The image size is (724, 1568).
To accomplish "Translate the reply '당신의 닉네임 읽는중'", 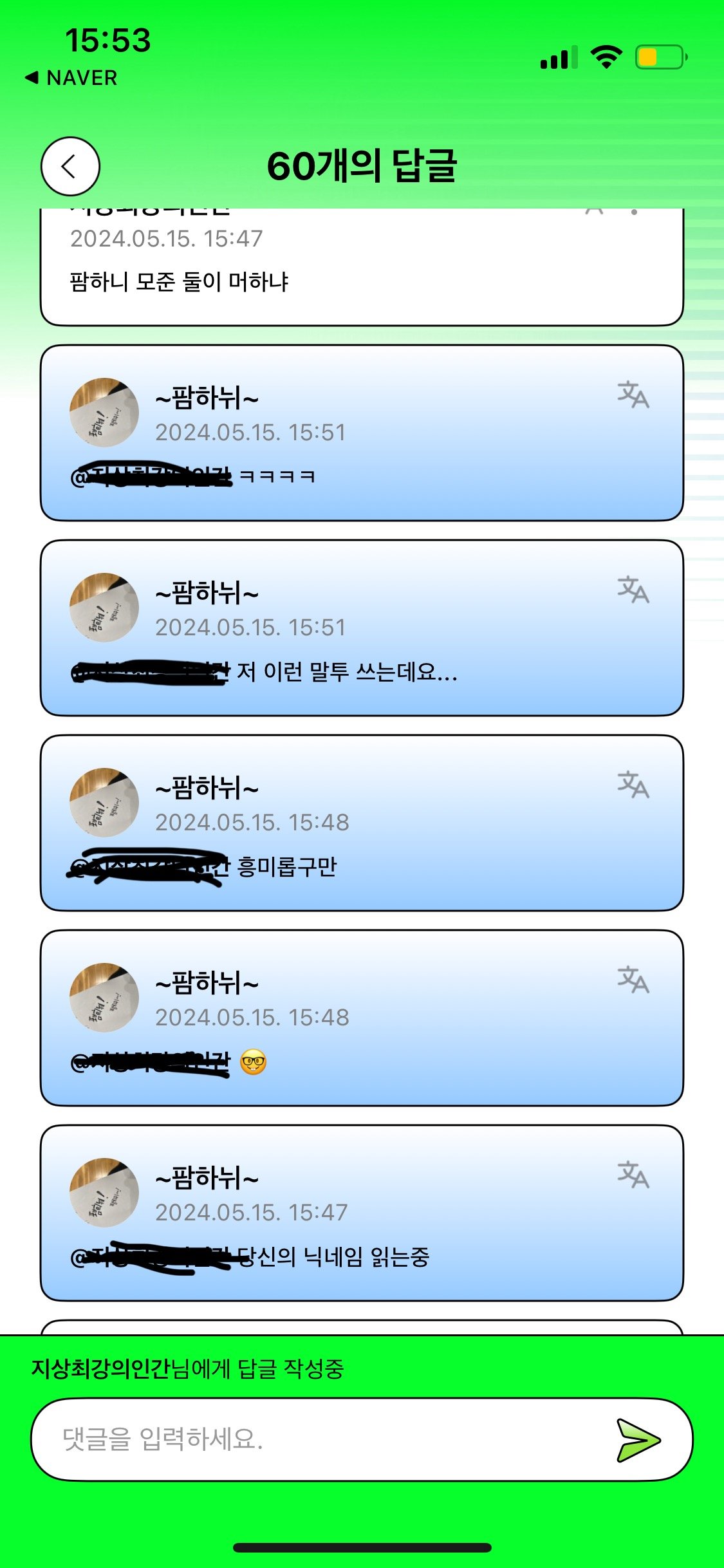I will coord(633,1175).
